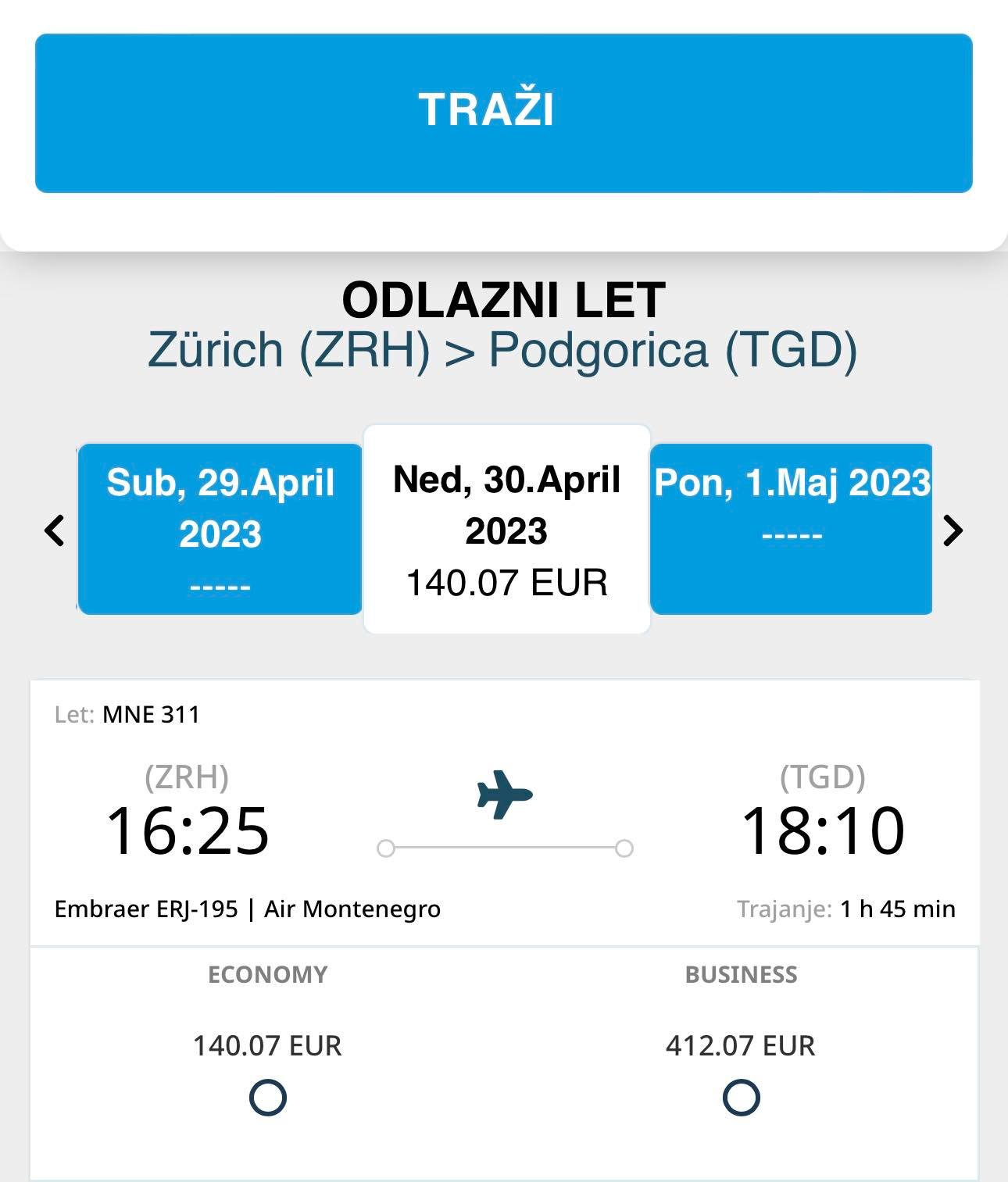Select Pon, 1.Maj 2023 date
The width and height of the screenshot is (1008, 1182).
791,529
